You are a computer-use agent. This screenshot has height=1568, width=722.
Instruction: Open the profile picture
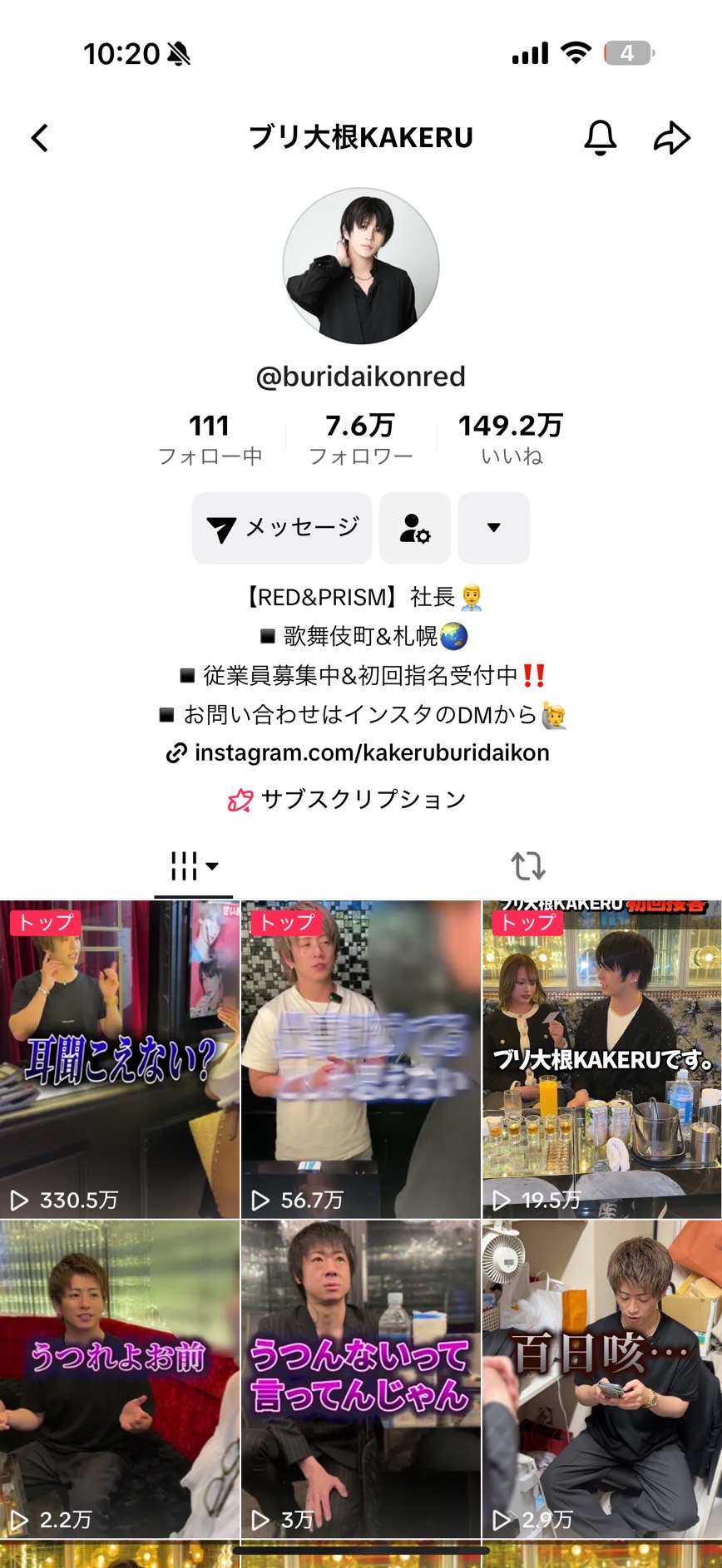click(x=361, y=266)
